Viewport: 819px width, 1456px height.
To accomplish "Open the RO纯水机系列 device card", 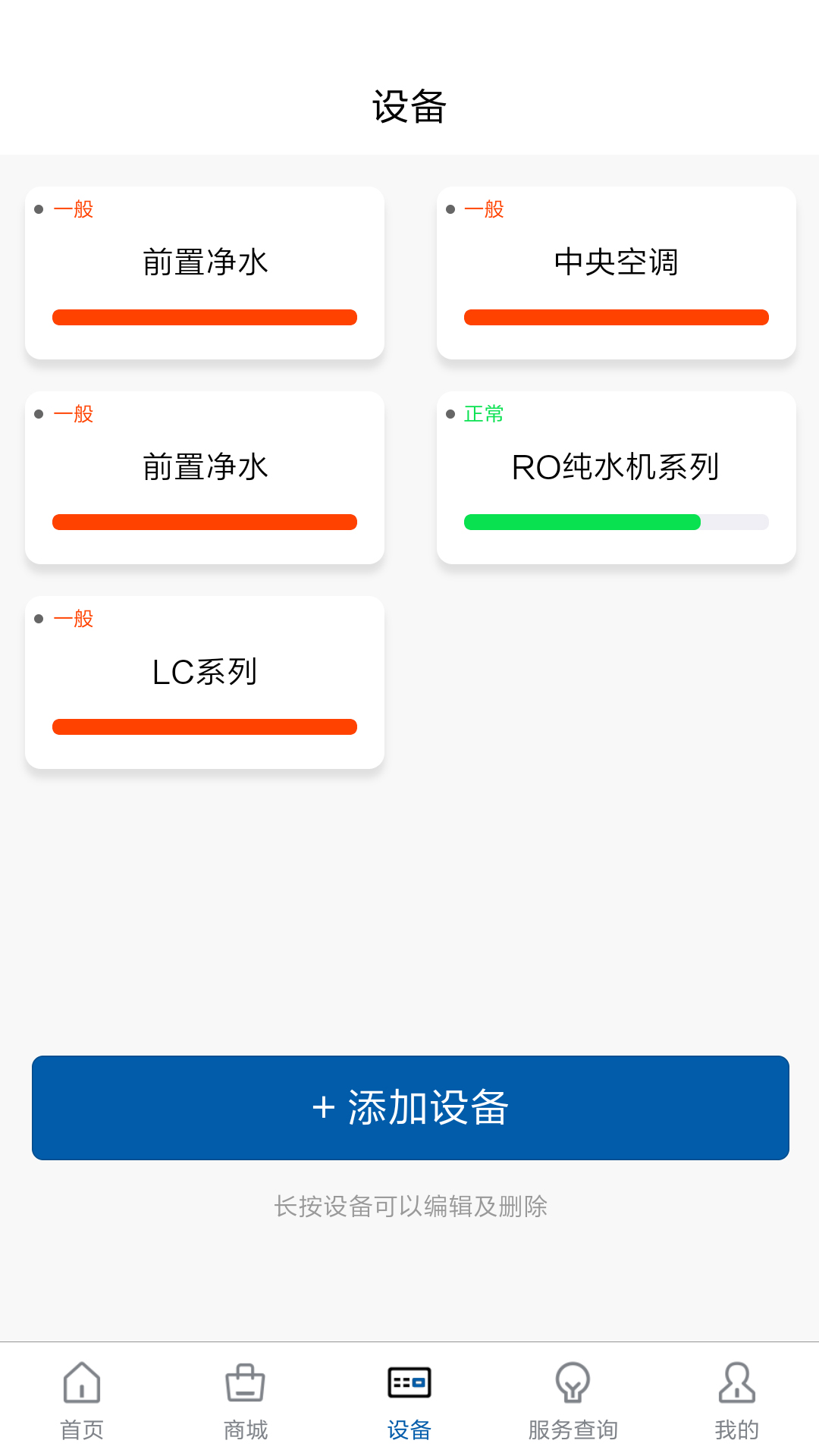I will [616, 478].
